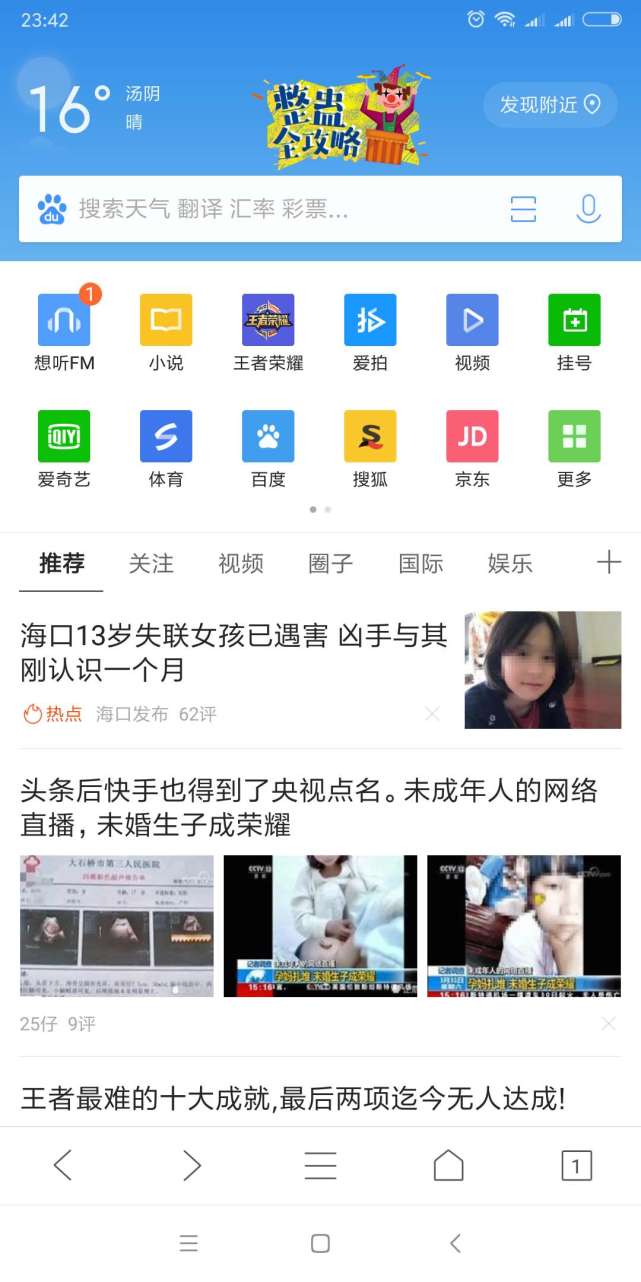The width and height of the screenshot is (641, 1282).
Task: Open the tab switcher showing 1
Action: [576, 1165]
